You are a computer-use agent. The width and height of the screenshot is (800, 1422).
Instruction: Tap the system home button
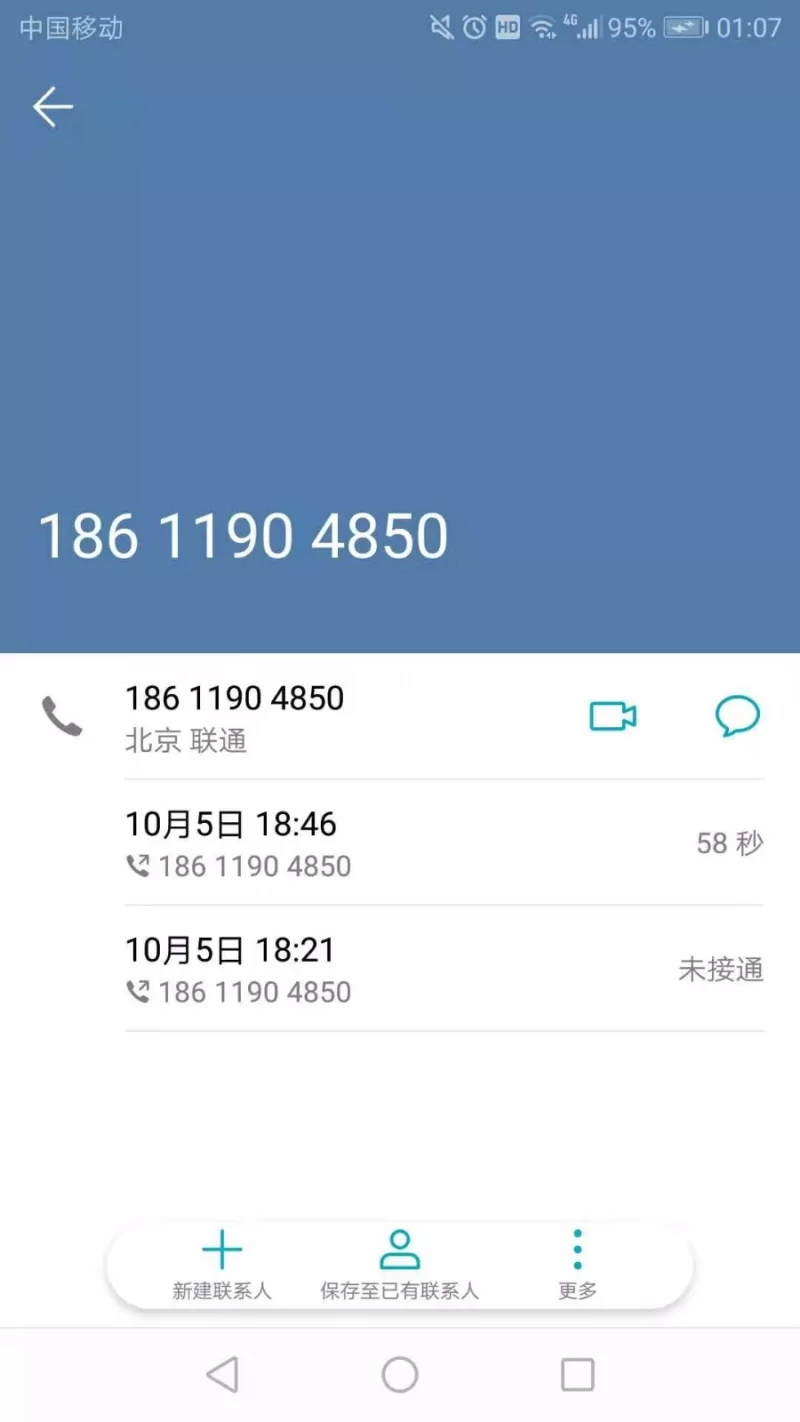click(400, 1375)
